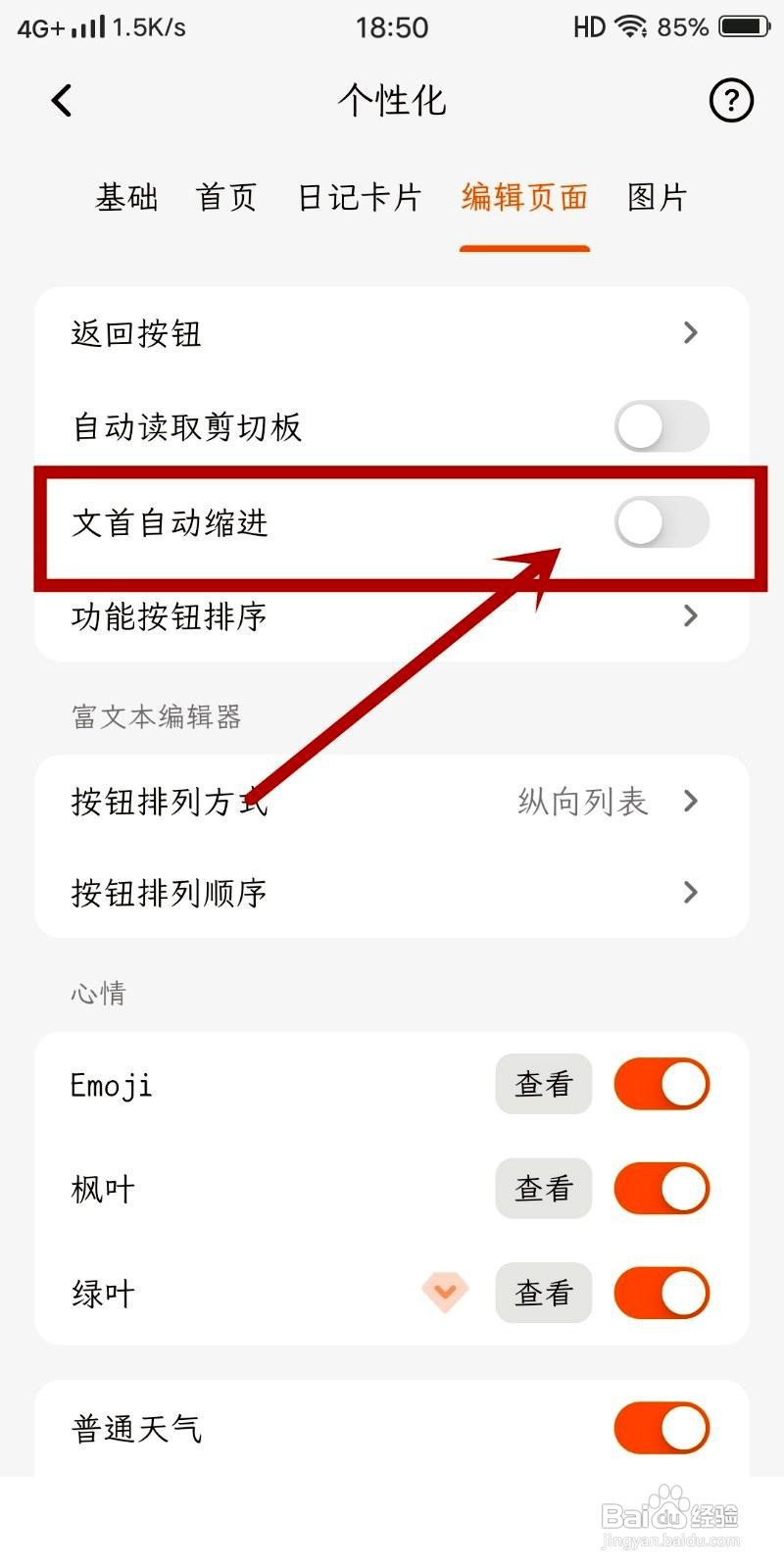Open 返回按钮 settings entry
This screenshot has height=1568, width=784.
(392, 333)
